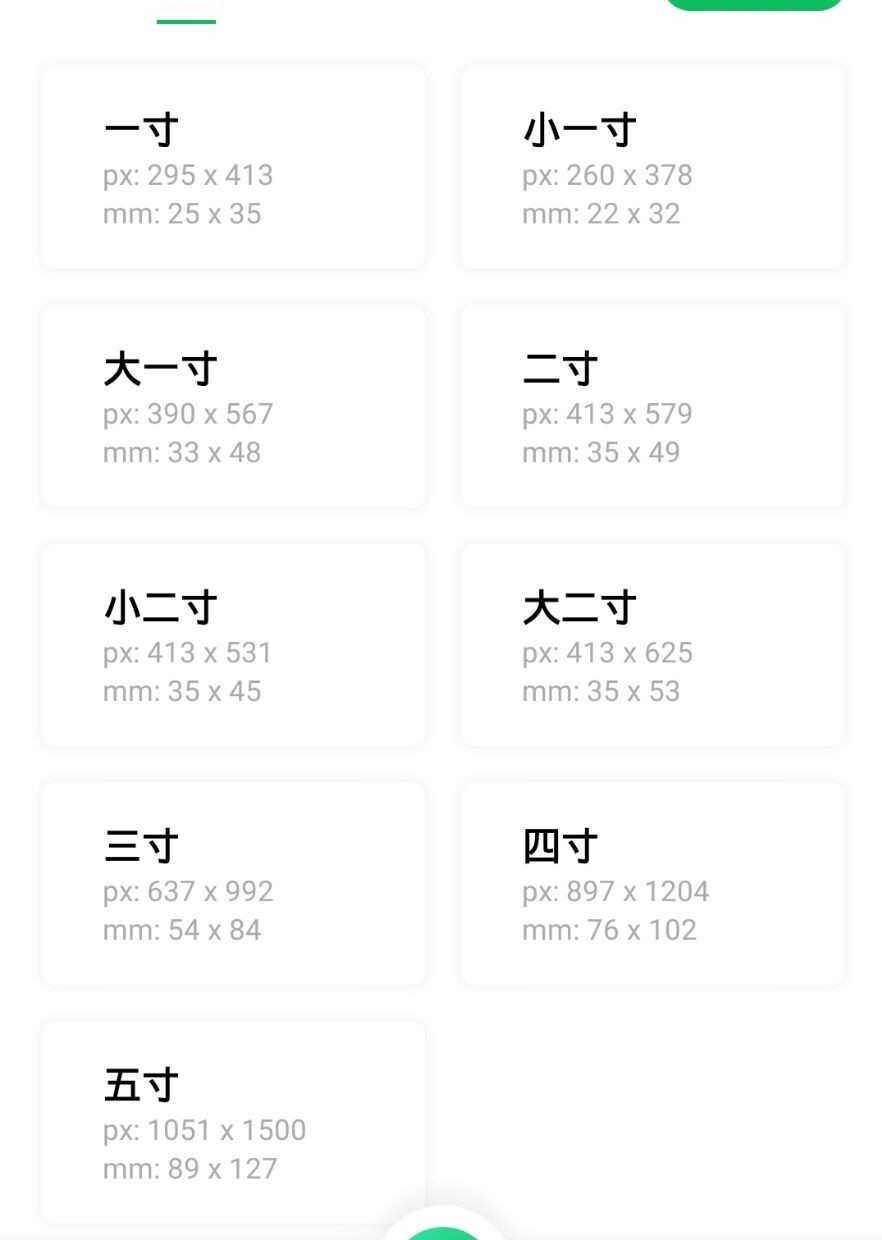Click the 二寸 title text
Image resolution: width=882 pixels, height=1240 pixels.
click(x=560, y=367)
